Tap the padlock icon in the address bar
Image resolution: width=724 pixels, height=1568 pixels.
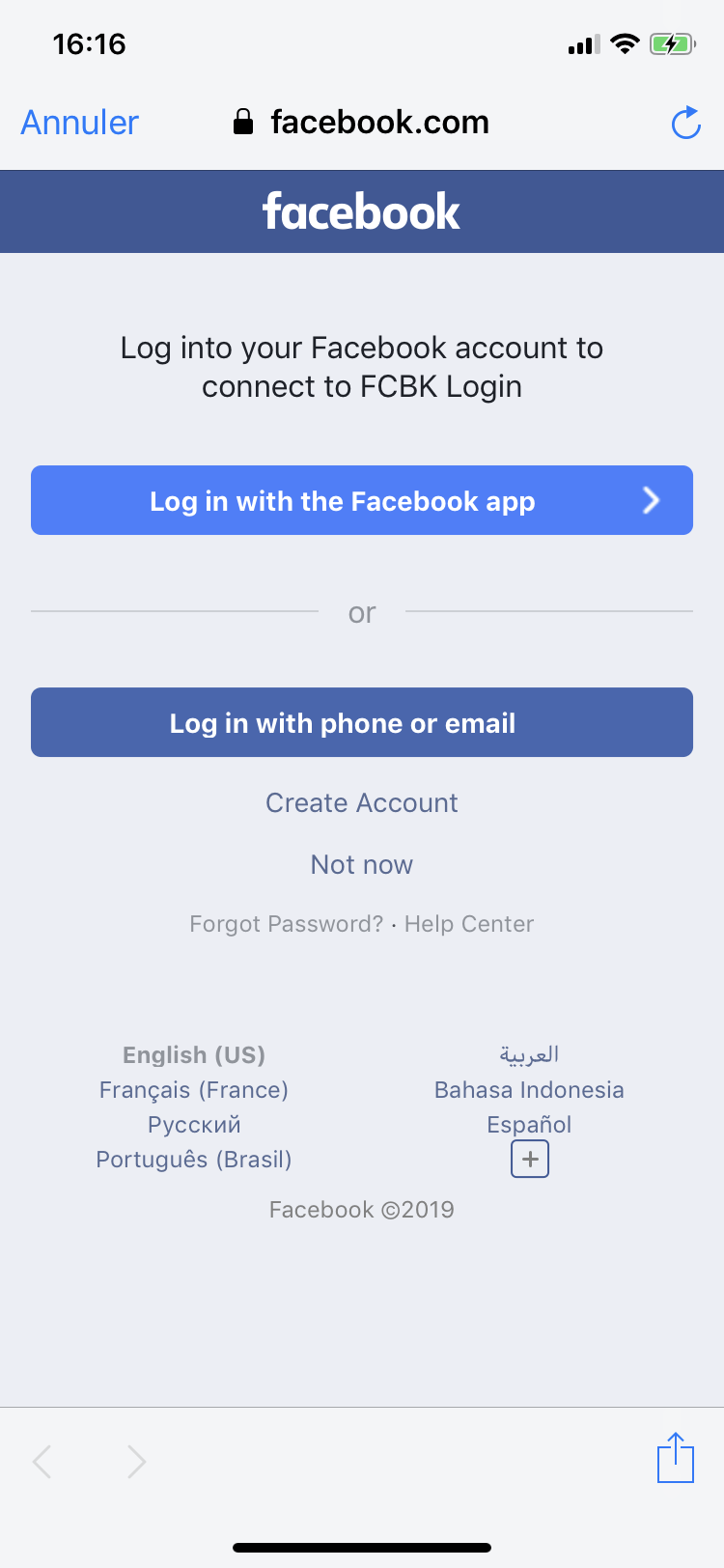click(243, 122)
